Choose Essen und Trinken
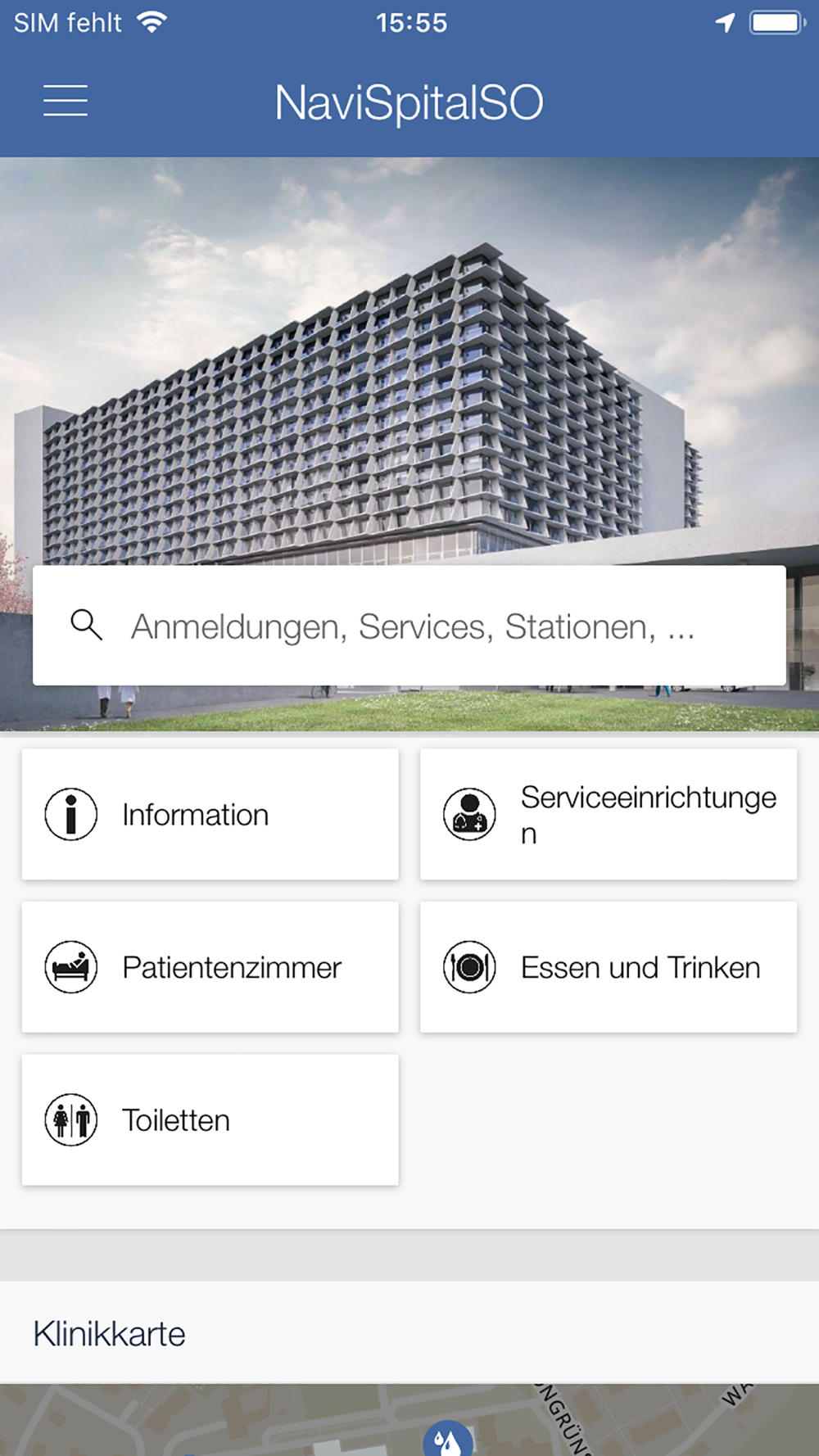This screenshot has width=819, height=1456. [x=608, y=967]
